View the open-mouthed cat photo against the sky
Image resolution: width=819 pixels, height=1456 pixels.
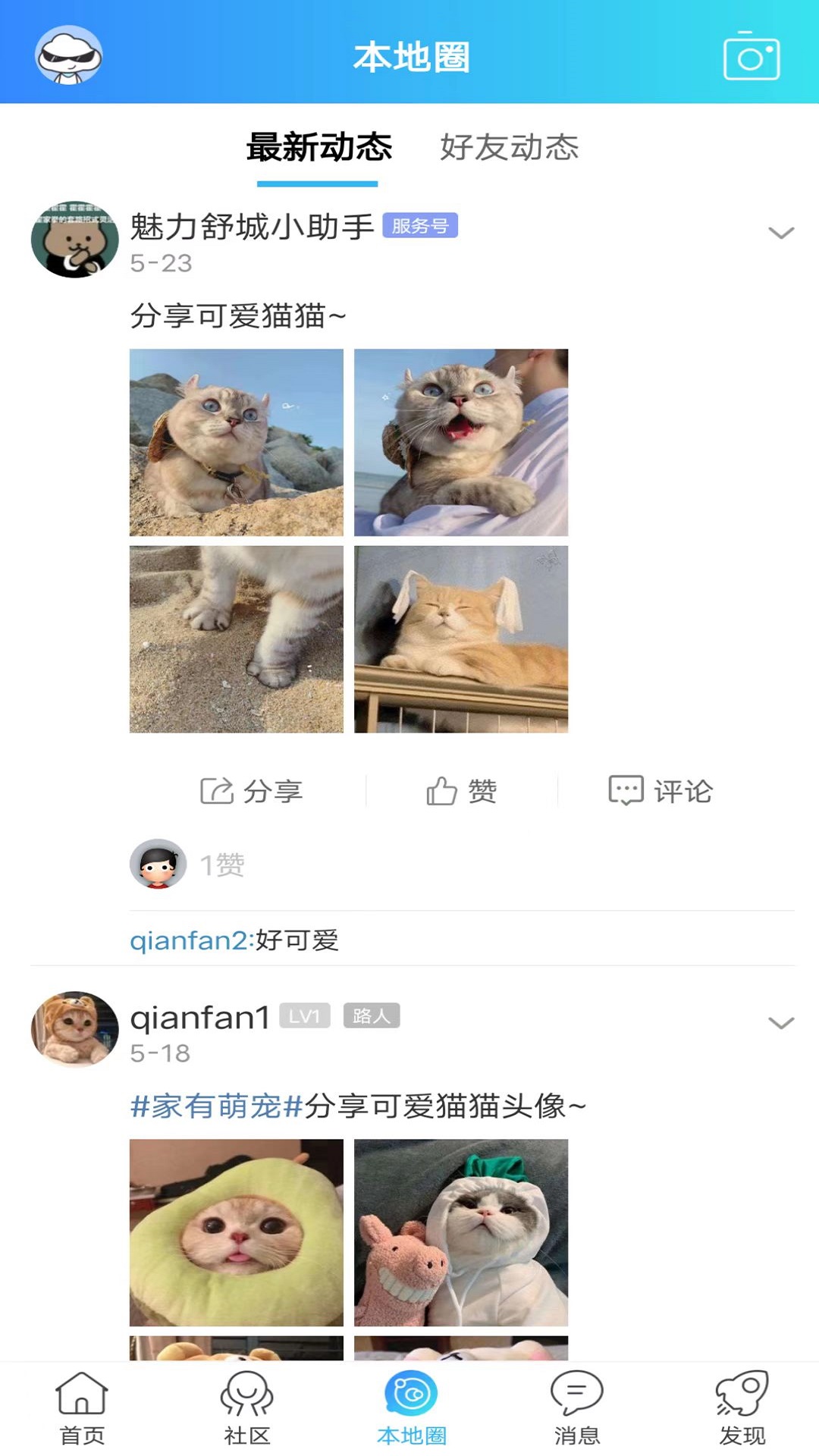[460, 443]
